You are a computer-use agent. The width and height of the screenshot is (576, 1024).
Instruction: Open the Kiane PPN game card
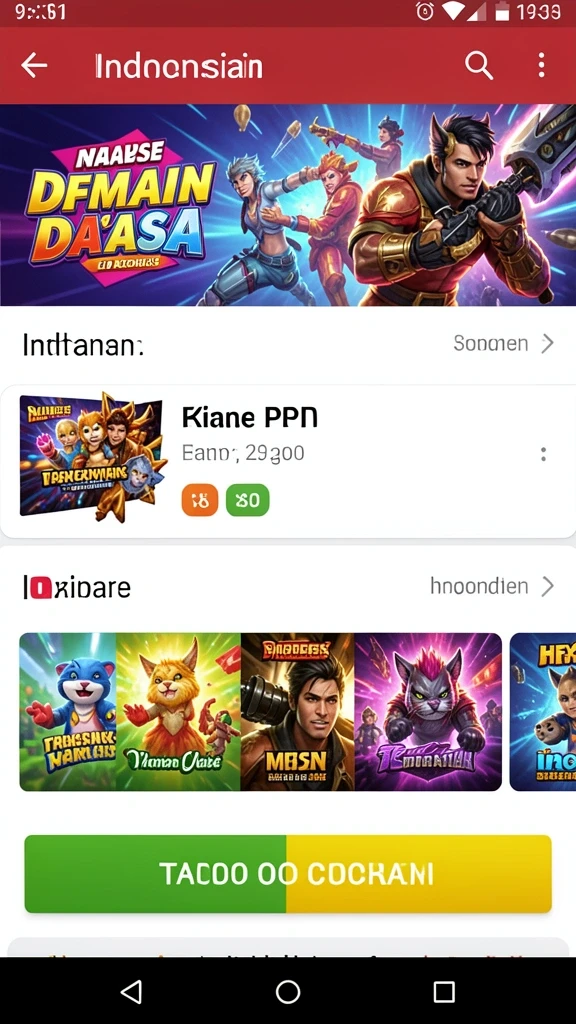[x=288, y=461]
